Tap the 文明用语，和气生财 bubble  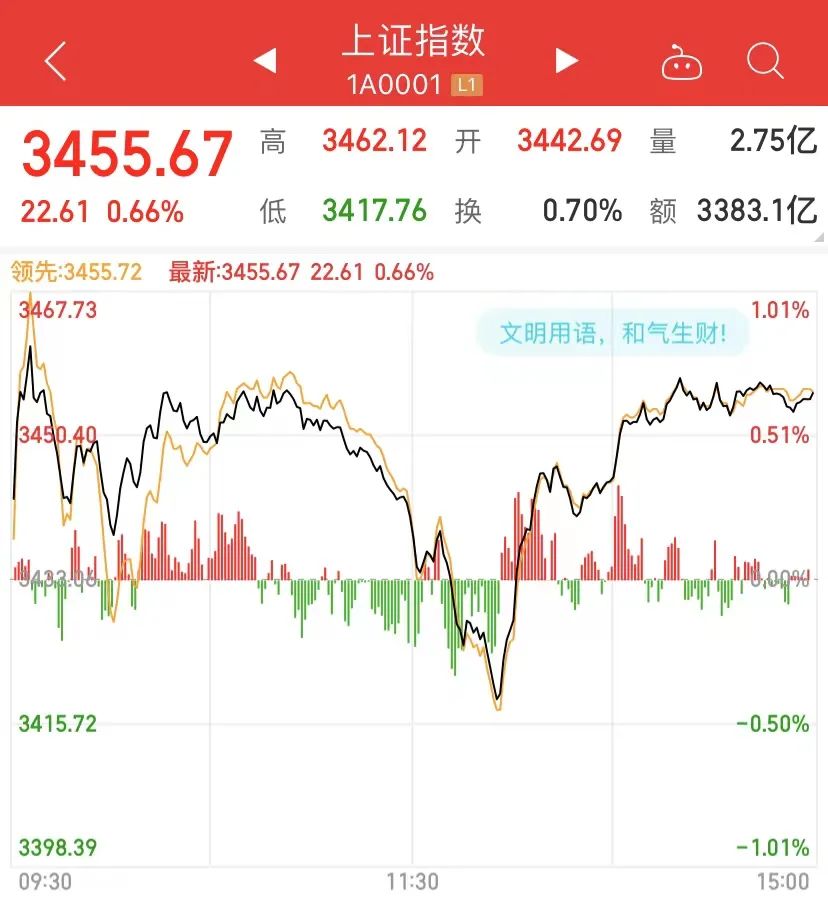click(612, 333)
